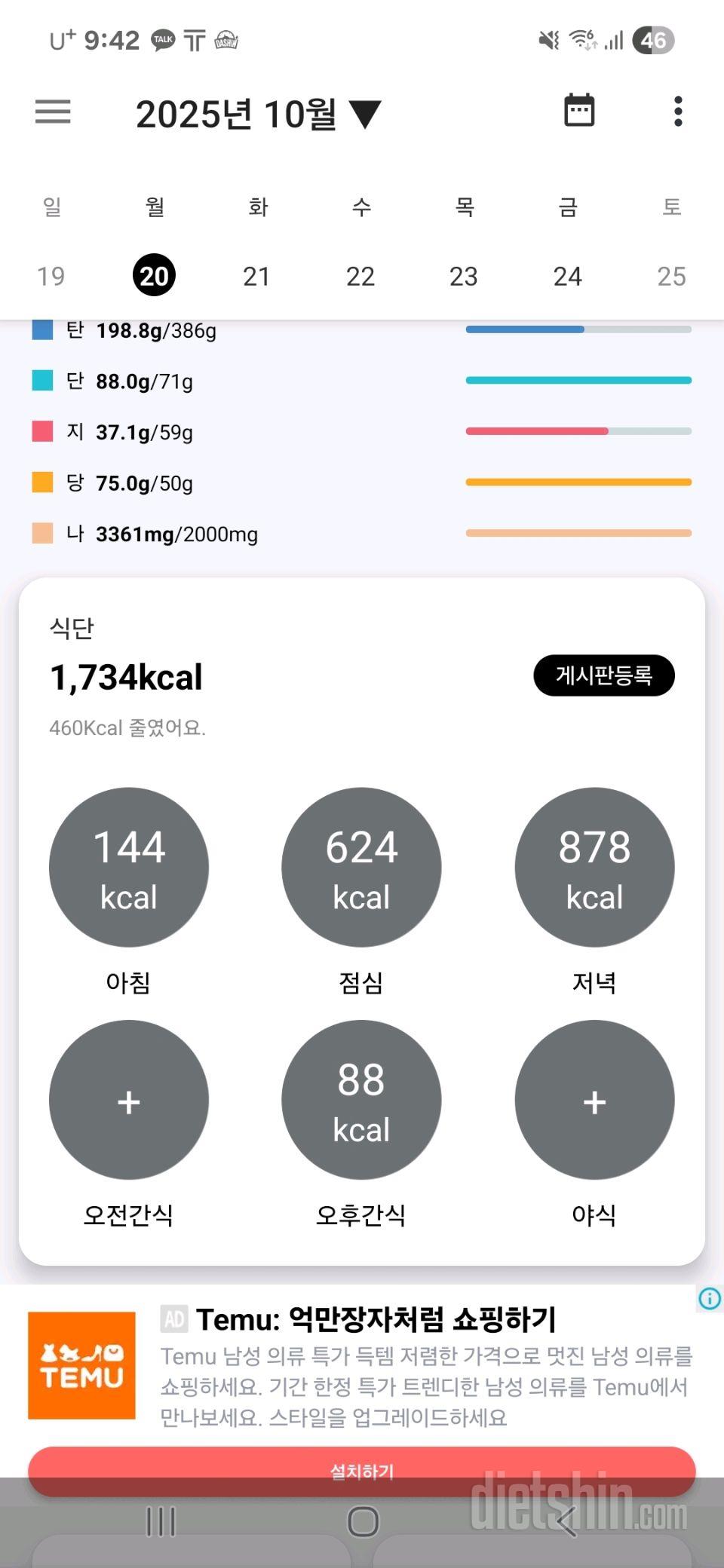Open the three-dot overflow menu
Screen dimensions: 724x1568
pyautogui.click(x=678, y=112)
